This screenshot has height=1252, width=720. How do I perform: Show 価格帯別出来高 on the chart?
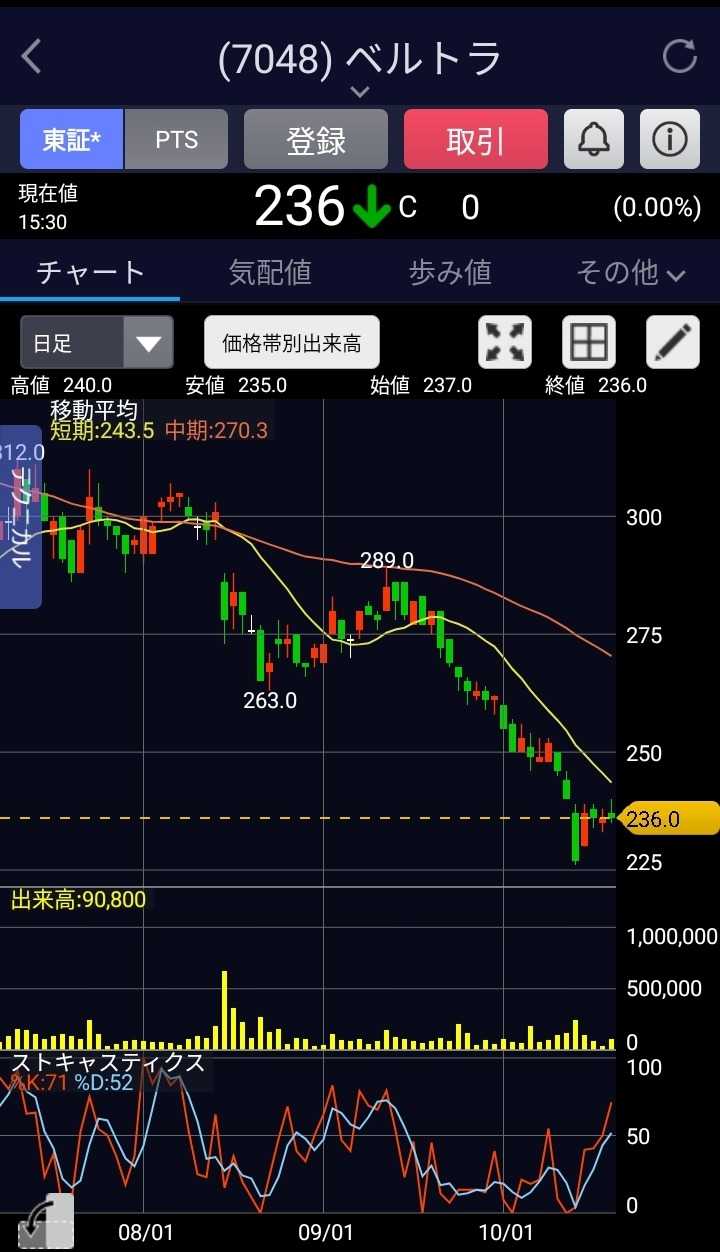(x=291, y=343)
